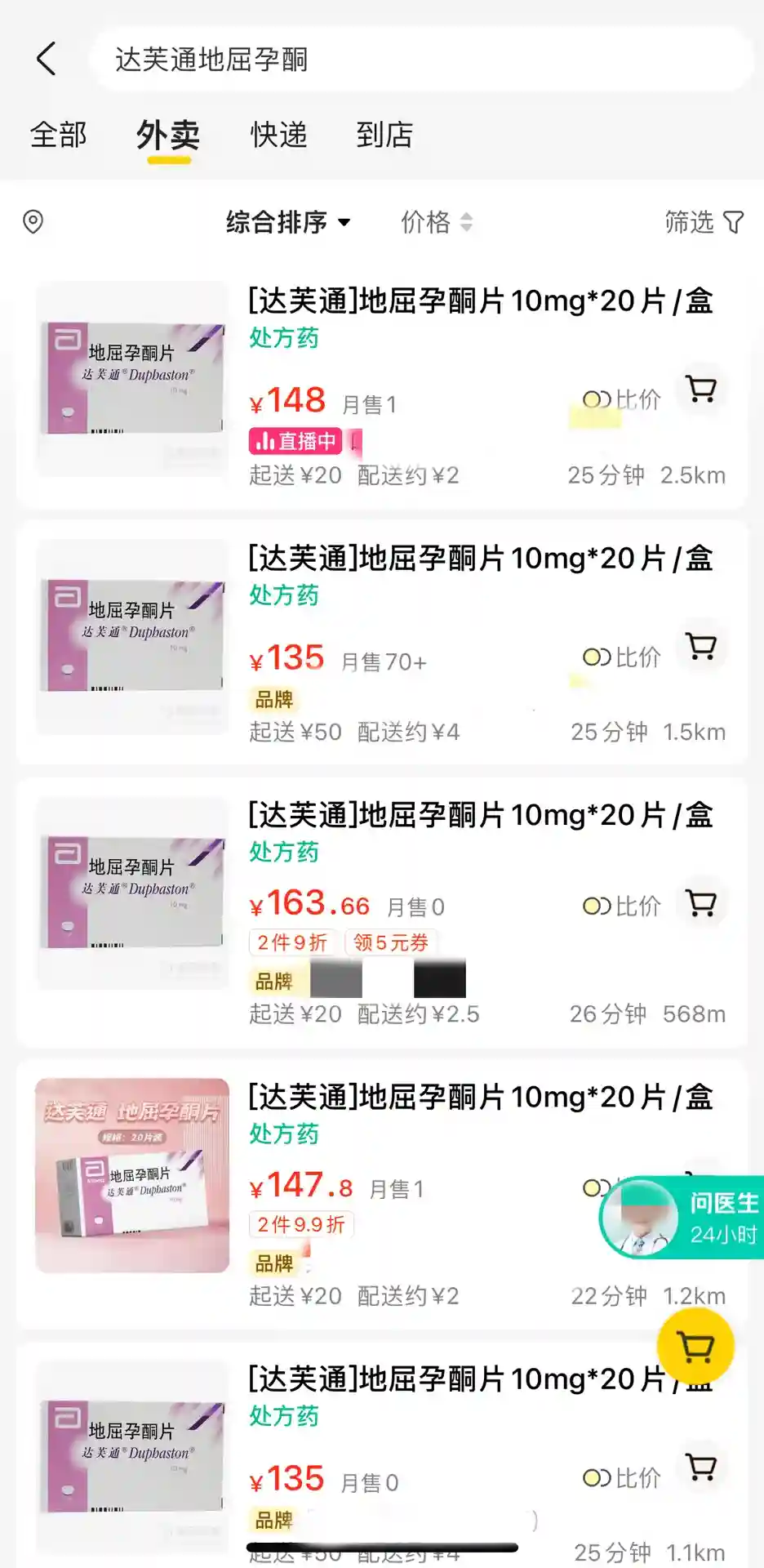The height and width of the screenshot is (1568, 764).
Task: Open the 直播中 live badge
Action: pyautogui.click(x=295, y=442)
